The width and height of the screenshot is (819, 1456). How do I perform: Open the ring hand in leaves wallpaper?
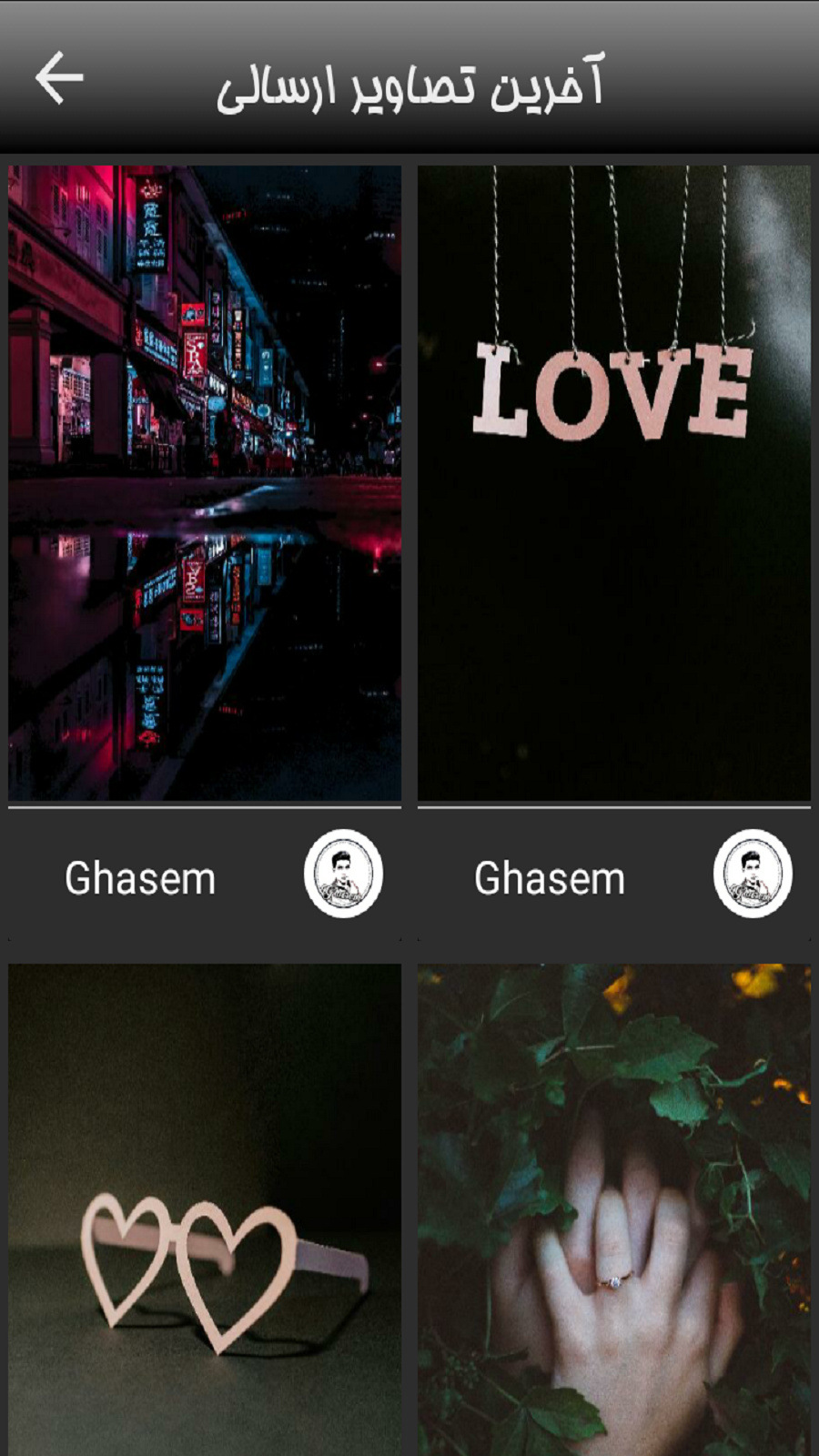coord(614,1210)
